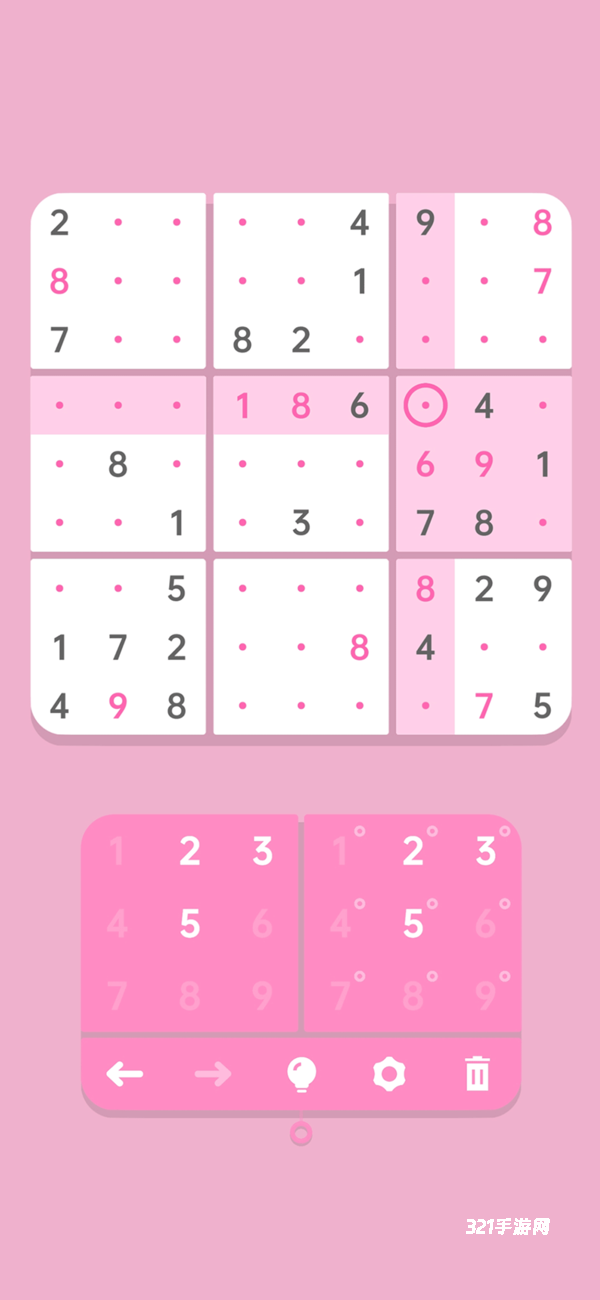Open settings gear icon
600x1300 pixels.
[389, 1075]
